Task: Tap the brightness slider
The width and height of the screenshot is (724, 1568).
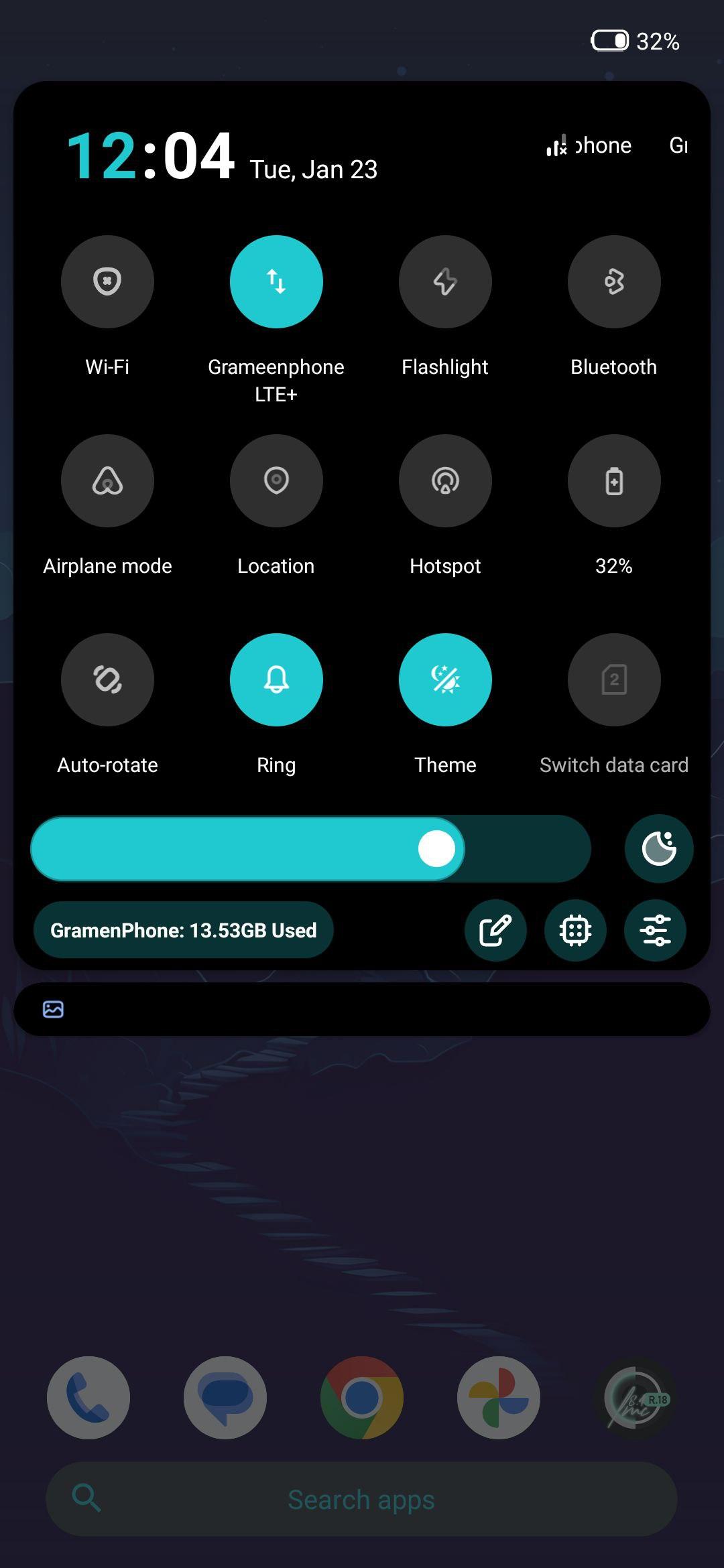Action: (x=311, y=849)
